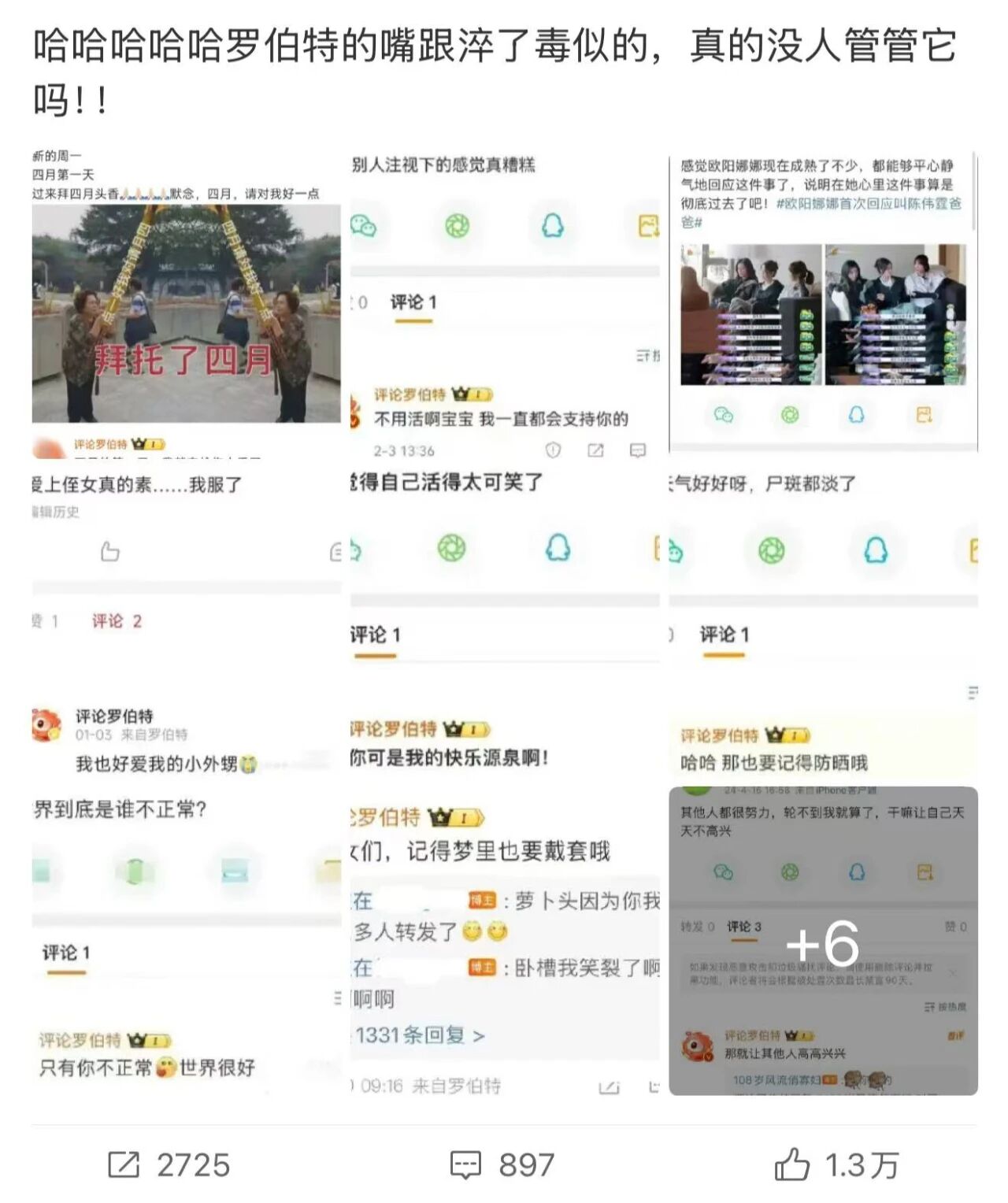The height and width of the screenshot is (1203, 1008).
Task: Open the 活得太可笑了 screenshot
Action: click(505, 624)
